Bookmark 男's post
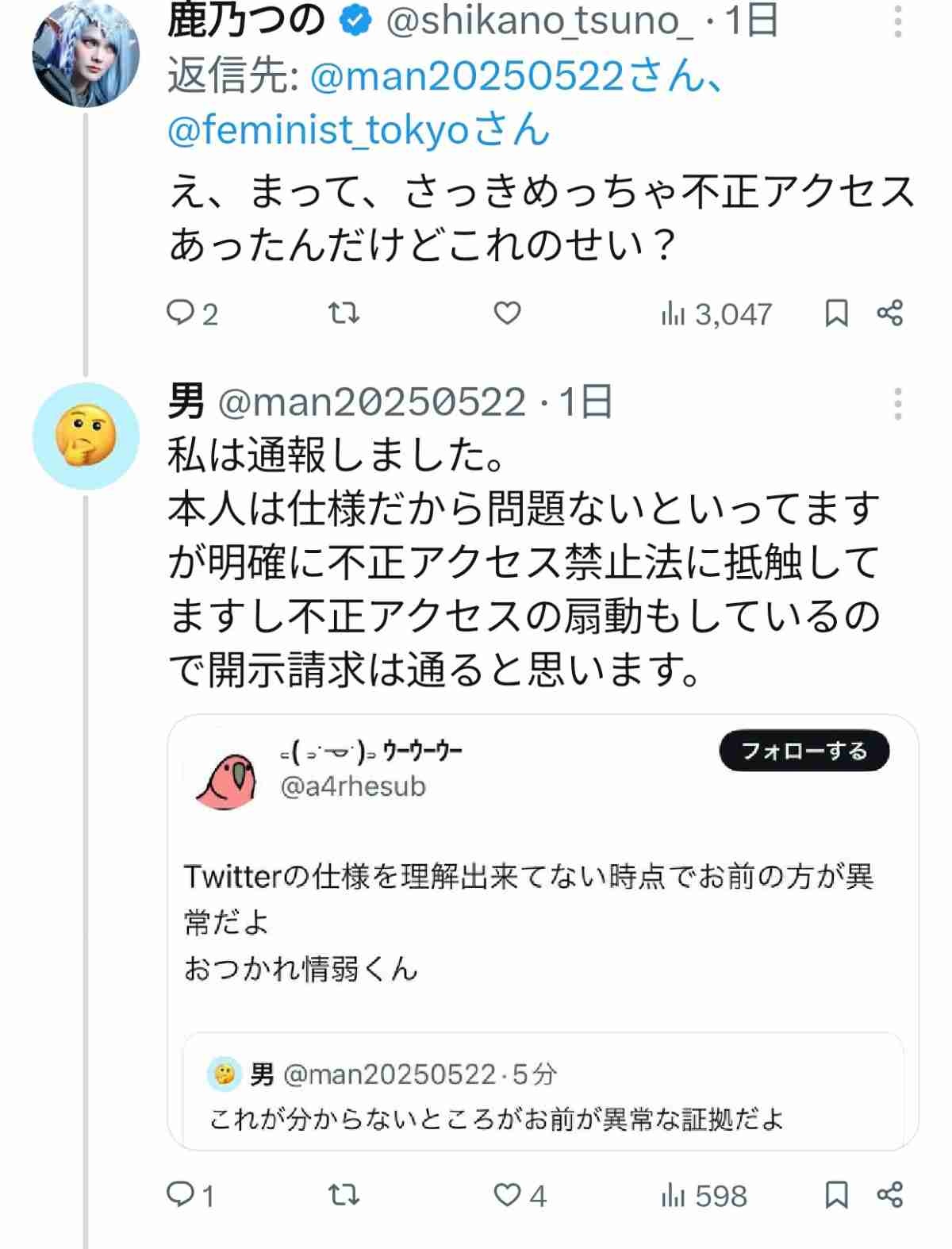The image size is (952, 1249). coord(836,1194)
